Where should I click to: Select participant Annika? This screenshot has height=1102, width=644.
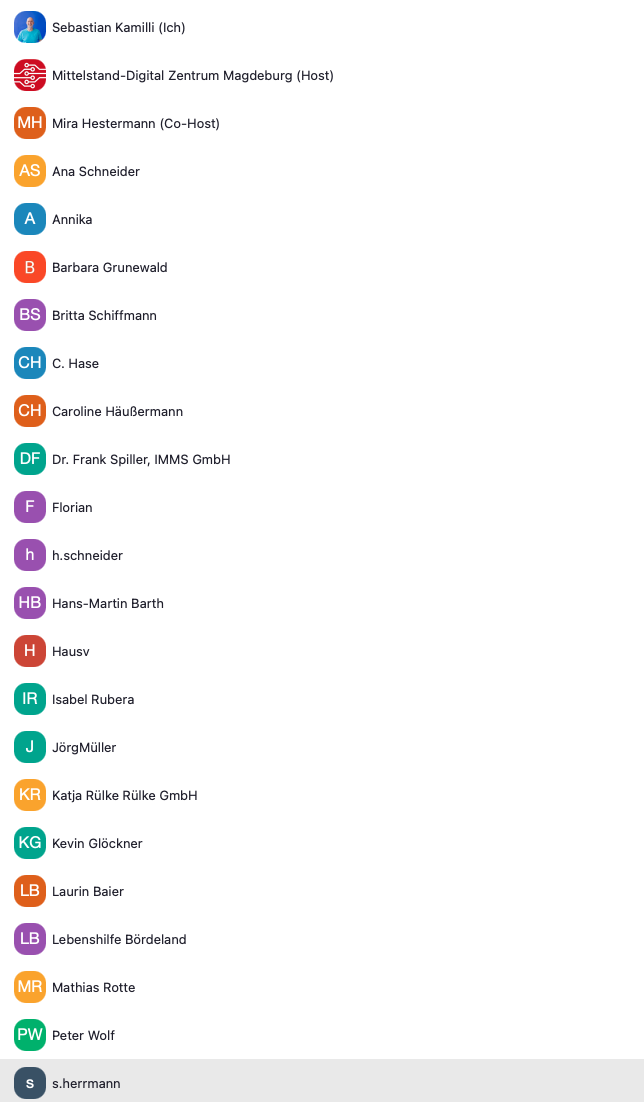(72, 219)
